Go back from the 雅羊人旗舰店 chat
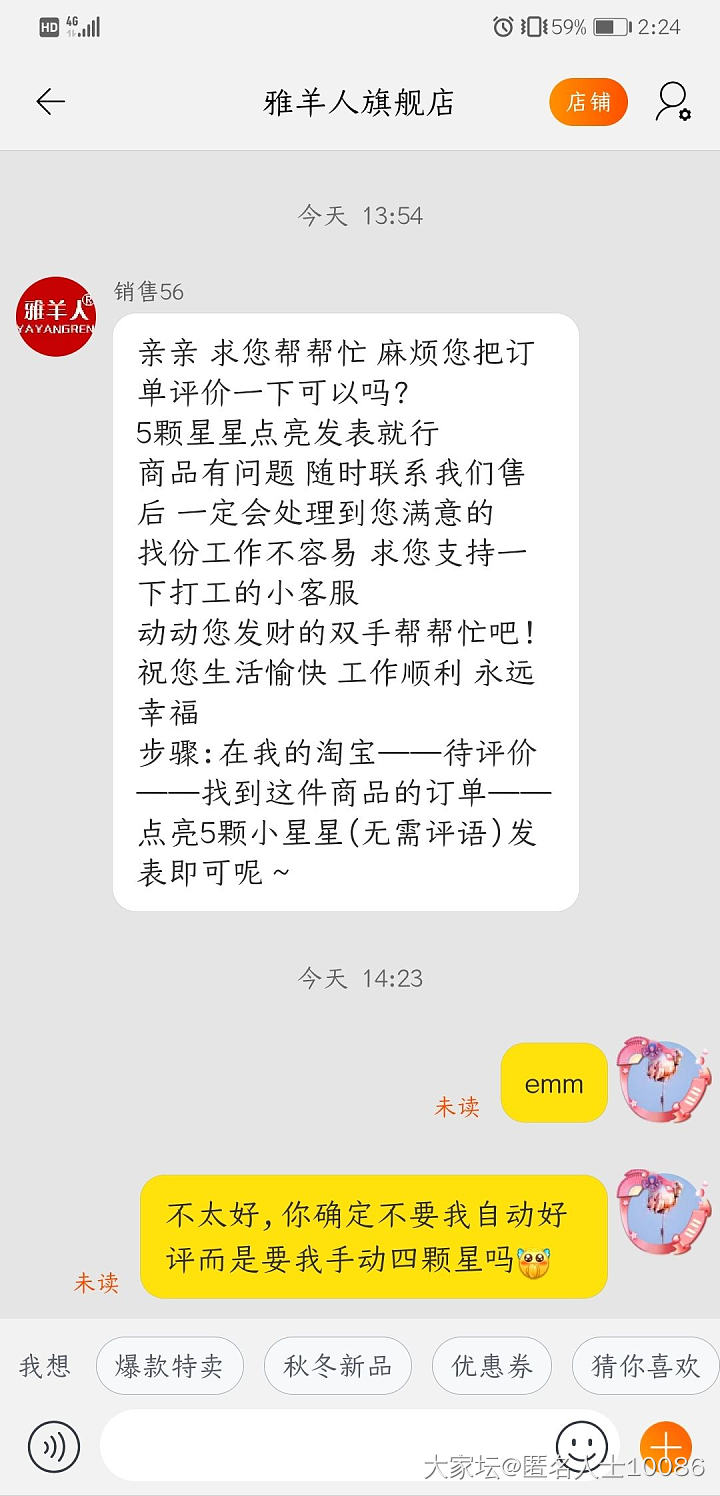The height and width of the screenshot is (1496, 720). (x=50, y=102)
